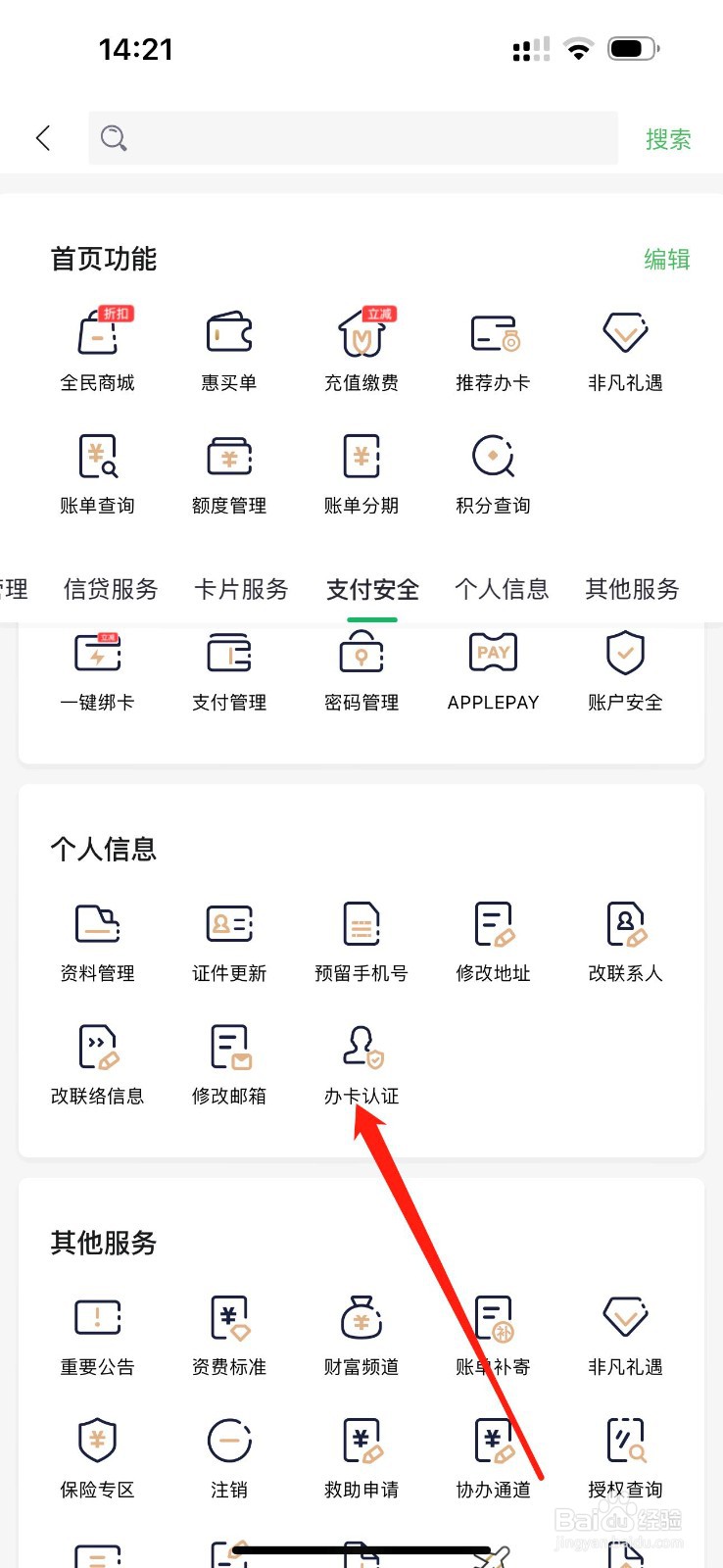Select the 证件更新 document update icon
This screenshot has width=723, height=1568.
tap(228, 938)
